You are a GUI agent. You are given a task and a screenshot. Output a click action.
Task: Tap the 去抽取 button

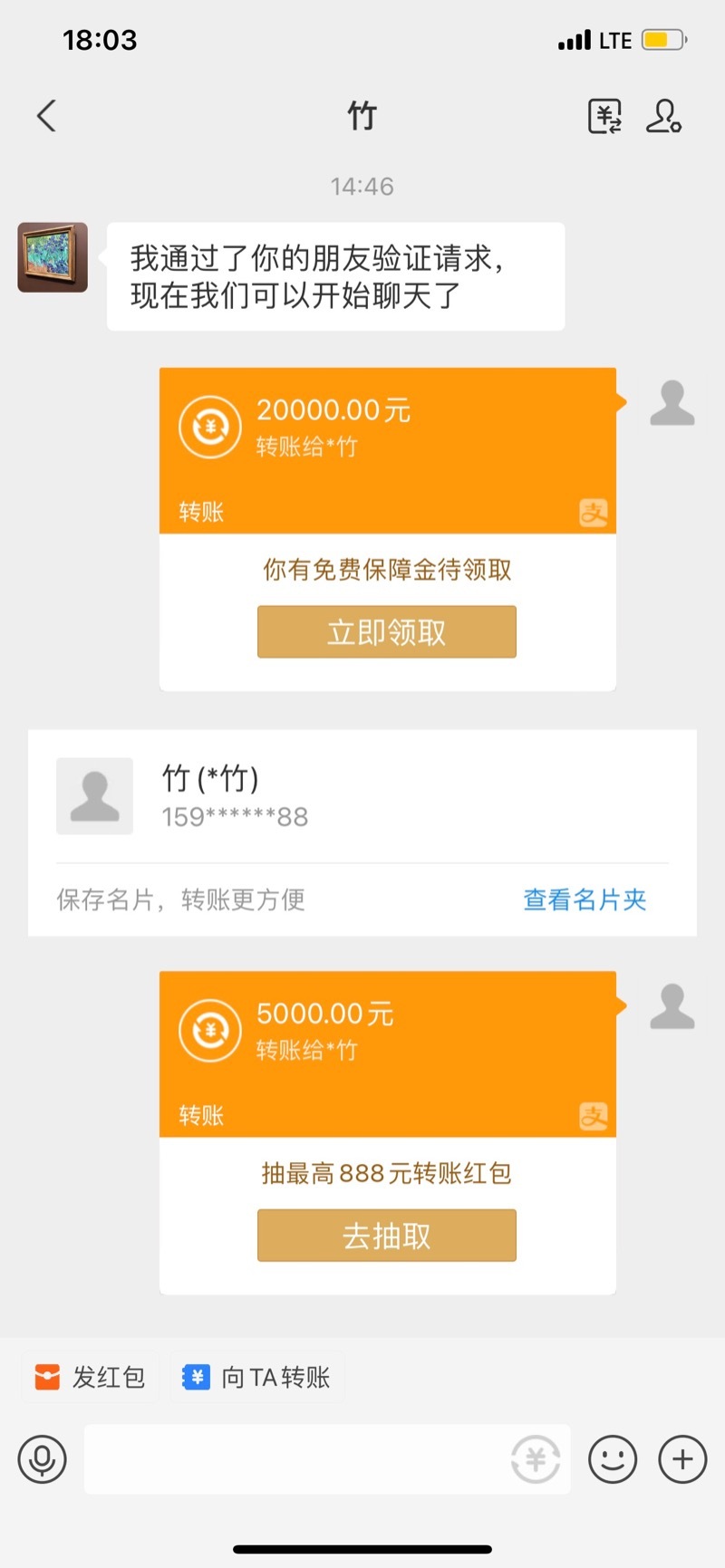coord(387,1235)
